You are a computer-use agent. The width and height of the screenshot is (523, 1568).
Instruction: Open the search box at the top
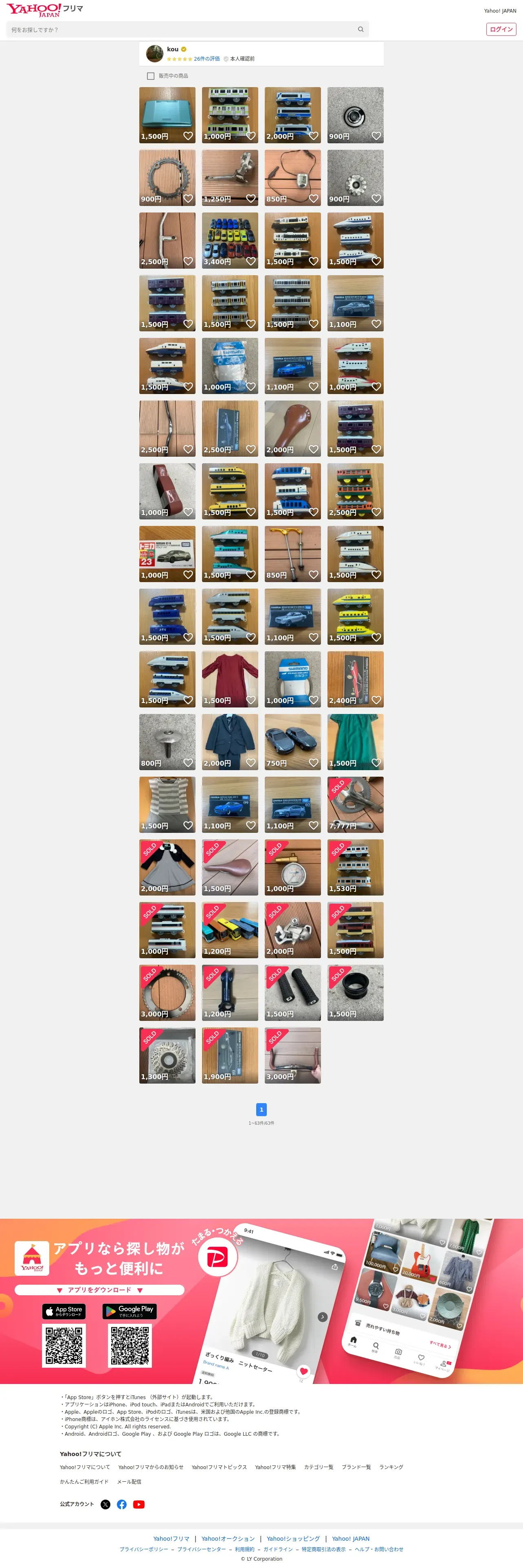[182, 29]
